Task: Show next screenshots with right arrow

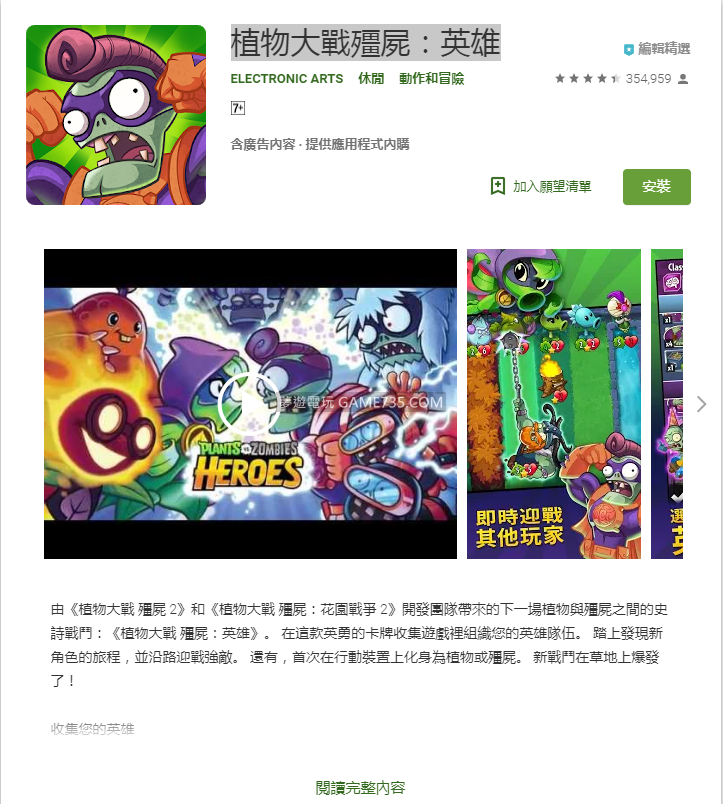Action: 701,404
